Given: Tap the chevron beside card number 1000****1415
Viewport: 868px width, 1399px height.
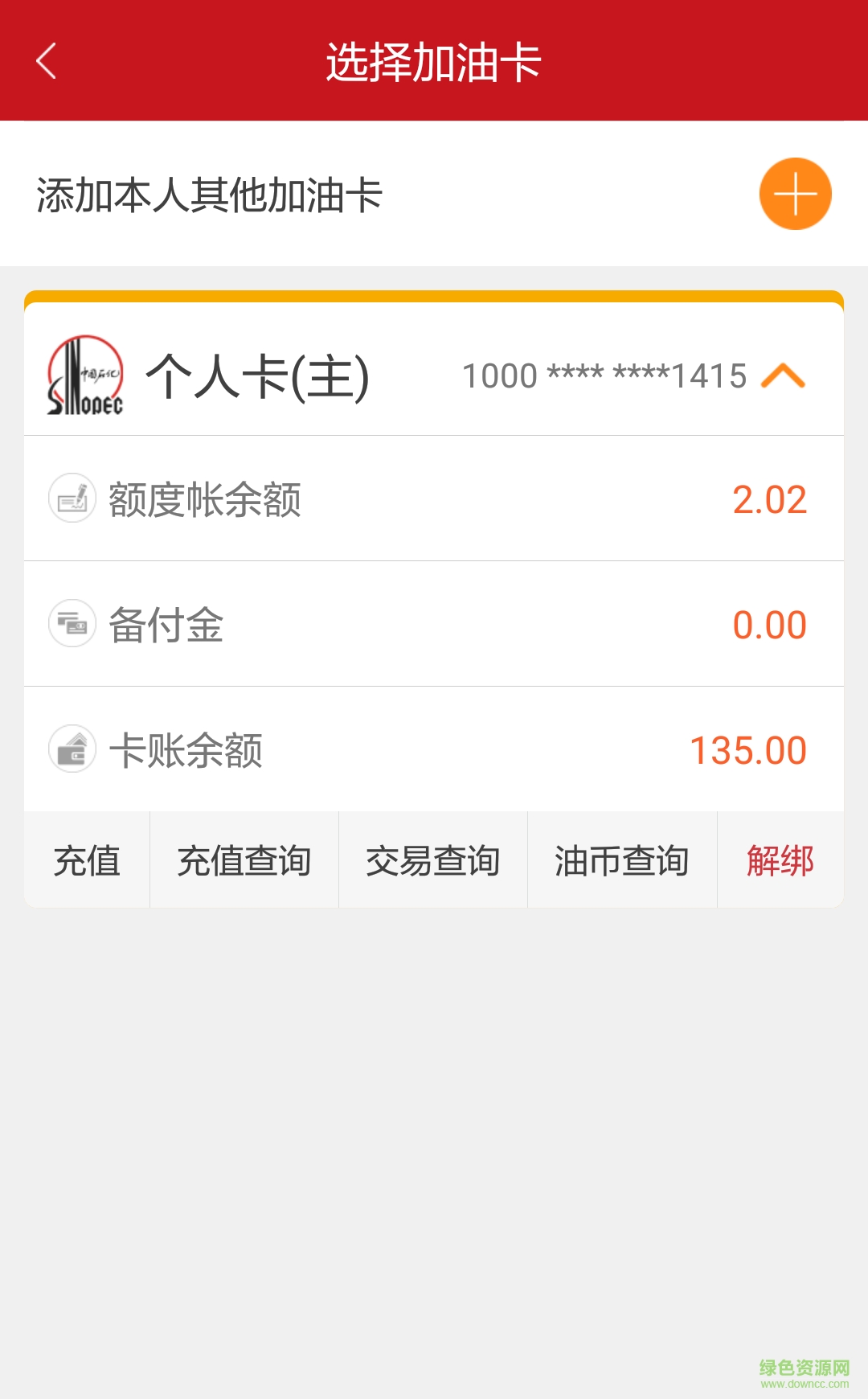Looking at the screenshot, I should click(784, 376).
